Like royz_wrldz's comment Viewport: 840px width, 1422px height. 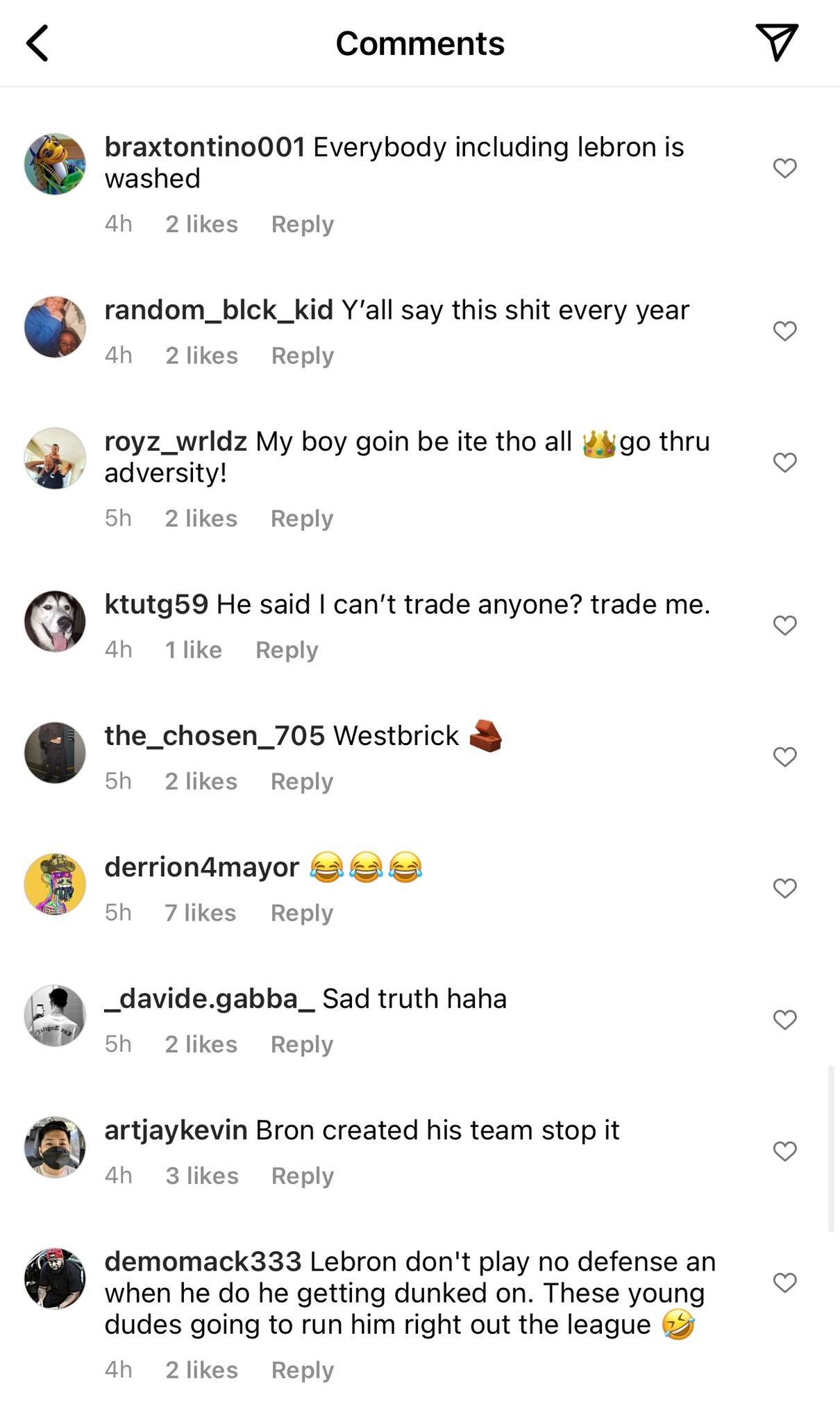pyautogui.click(x=784, y=462)
